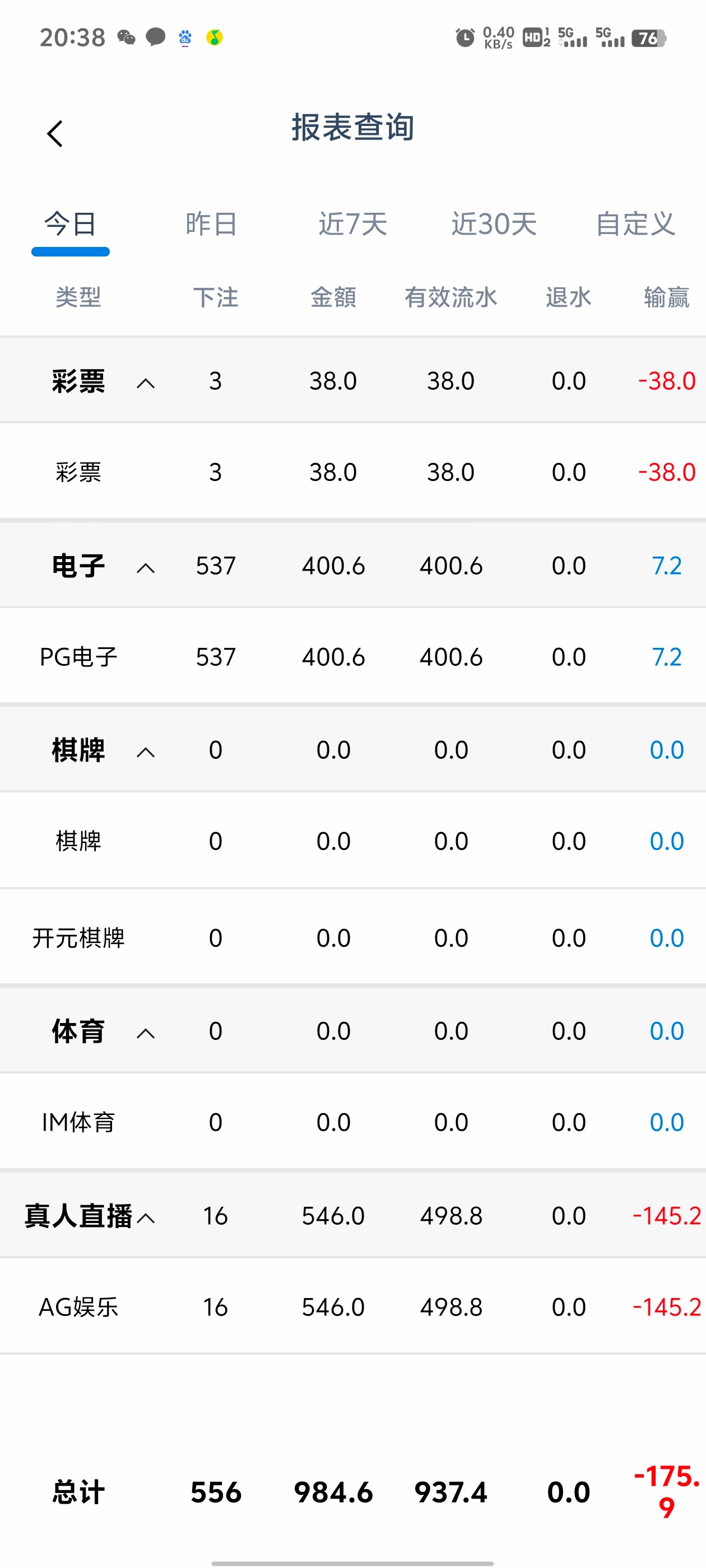This screenshot has height=1568, width=706.
Task: Collapse the 彩票 category section
Action: (x=146, y=383)
